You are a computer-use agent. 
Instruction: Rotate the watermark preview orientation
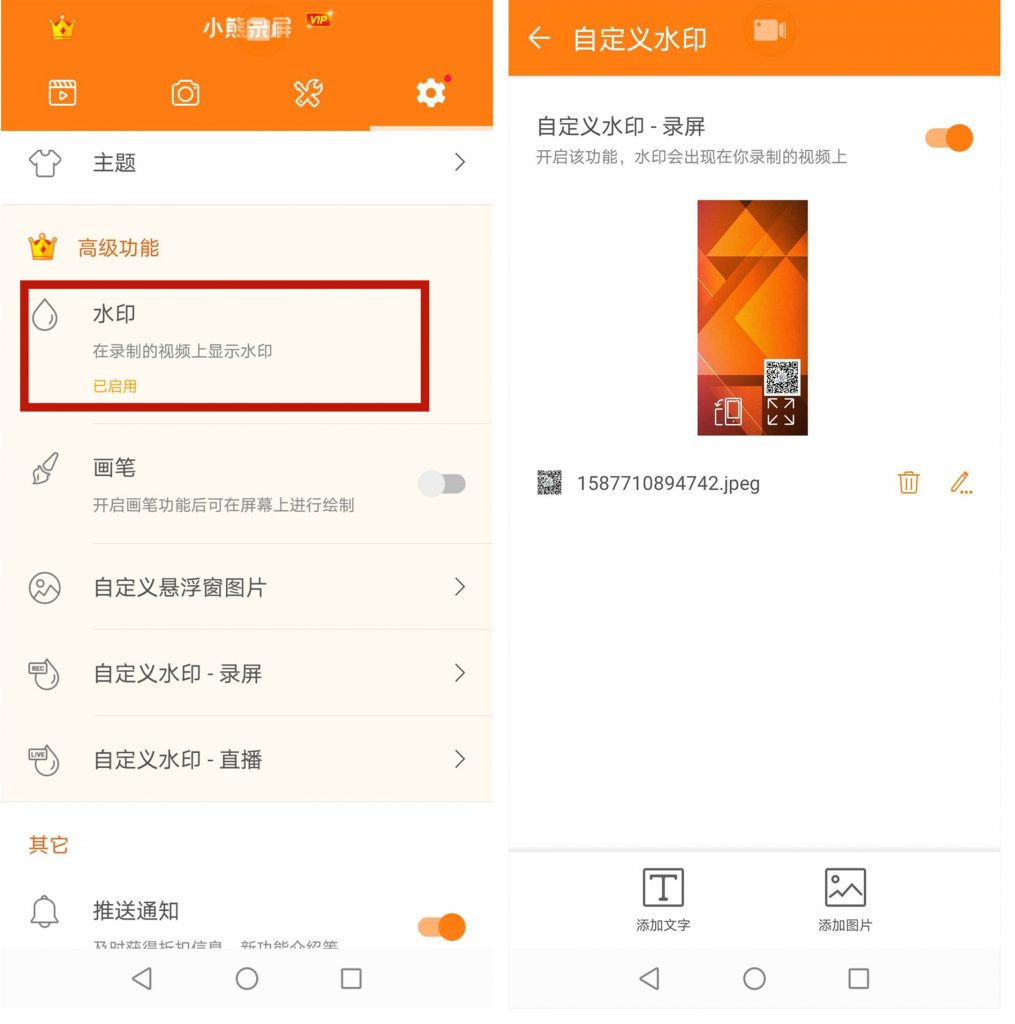click(x=728, y=412)
